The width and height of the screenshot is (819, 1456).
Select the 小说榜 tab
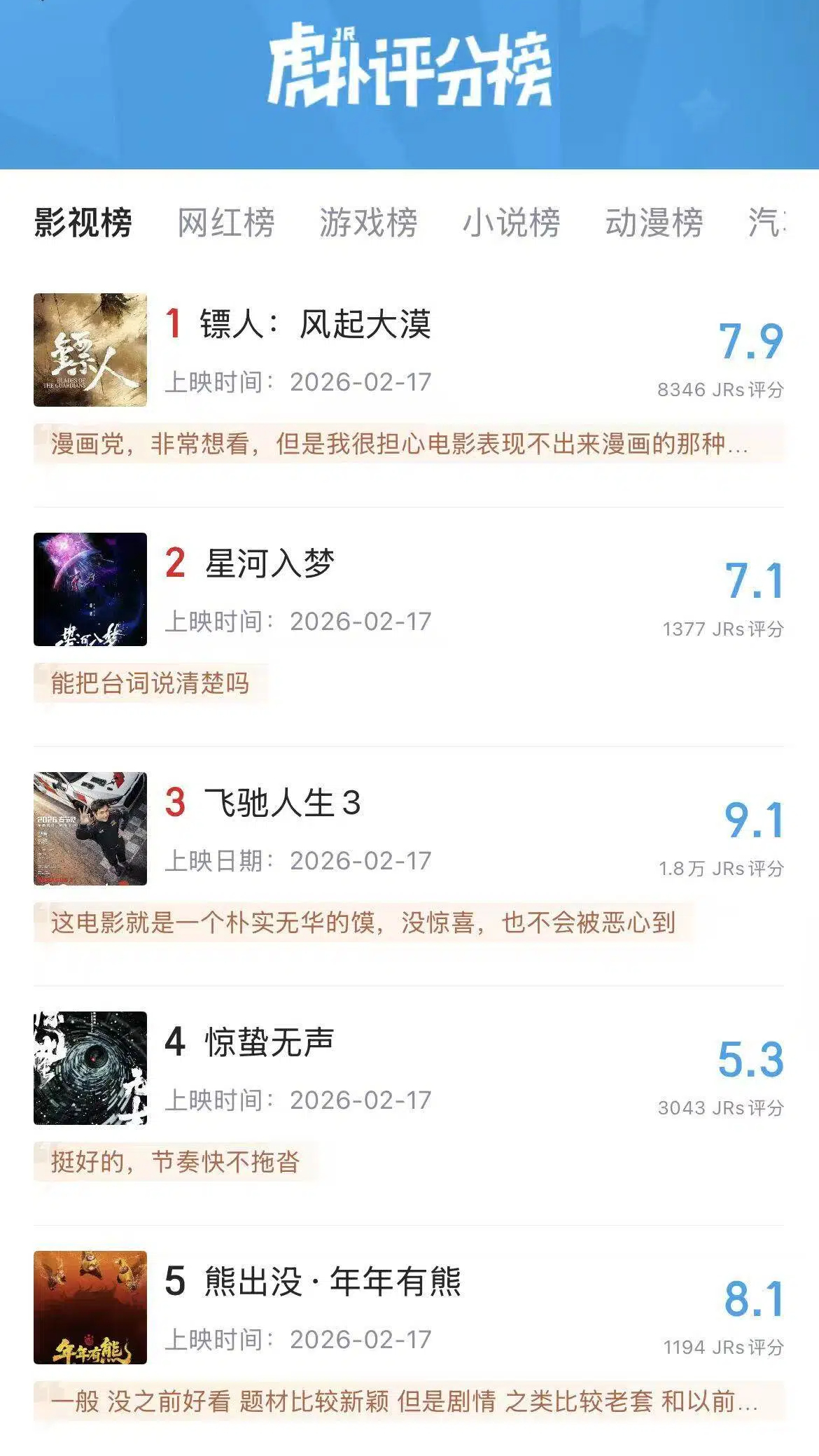point(511,223)
